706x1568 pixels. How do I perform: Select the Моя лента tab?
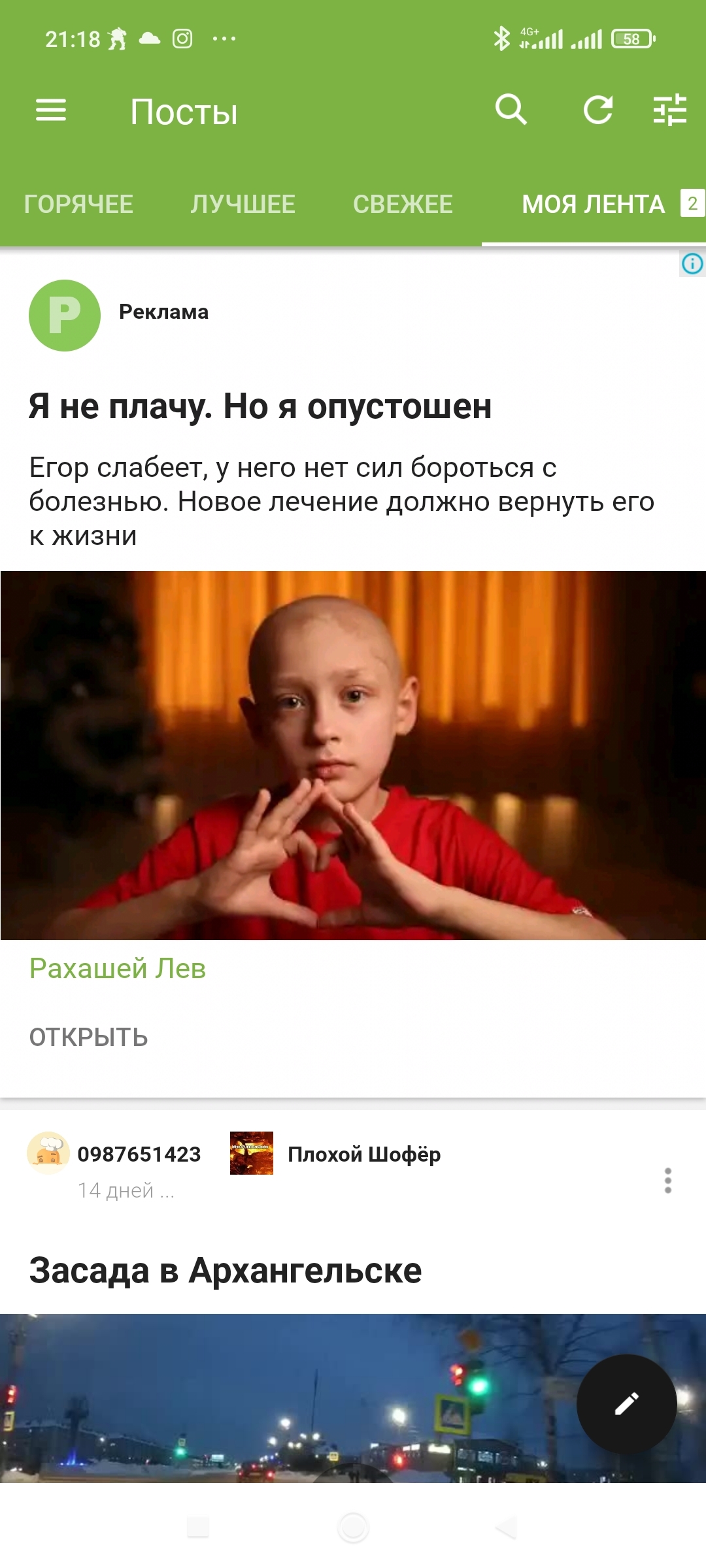(593, 204)
